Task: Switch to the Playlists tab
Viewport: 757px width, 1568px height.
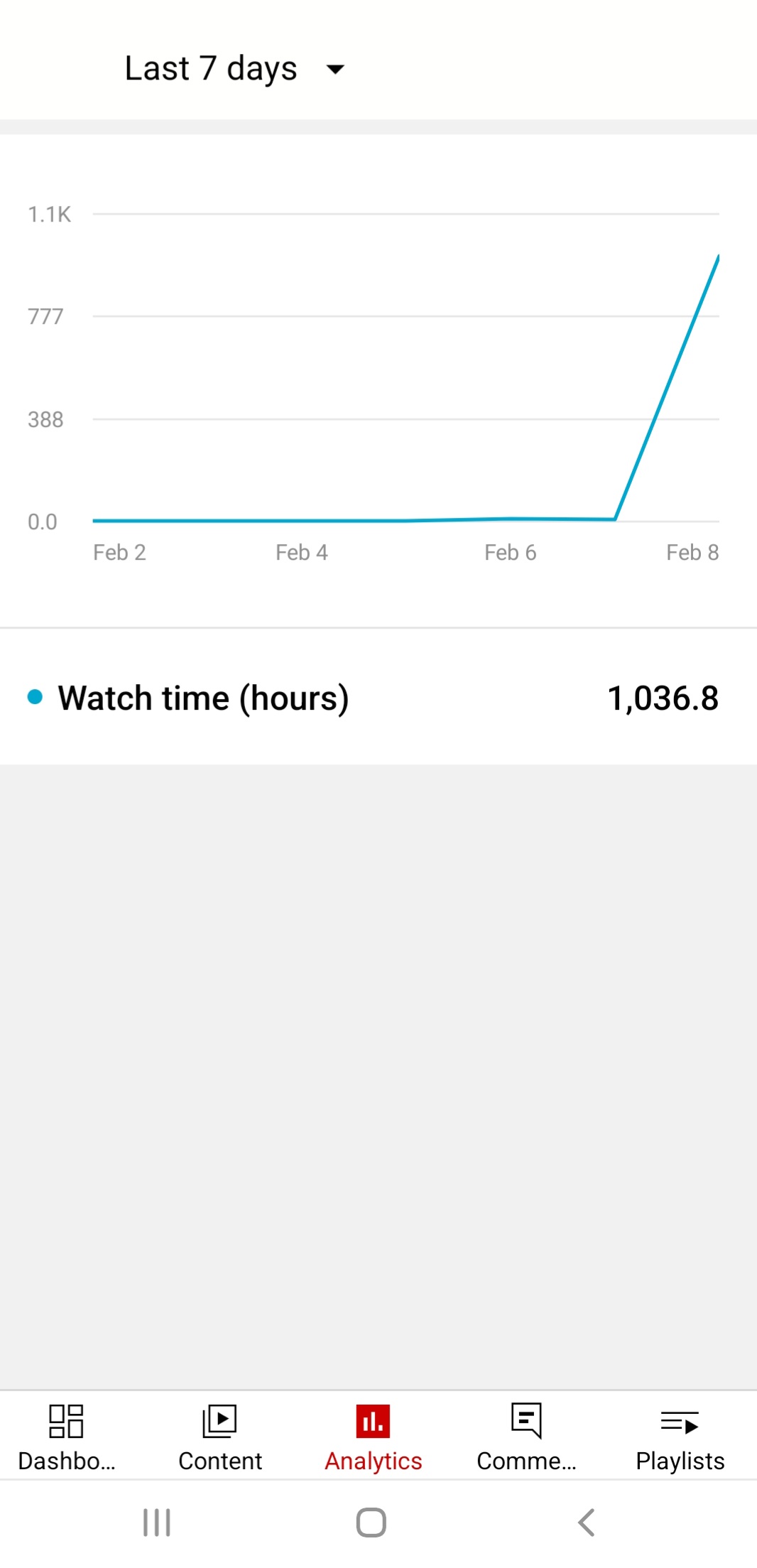Action: (x=680, y=1437)
